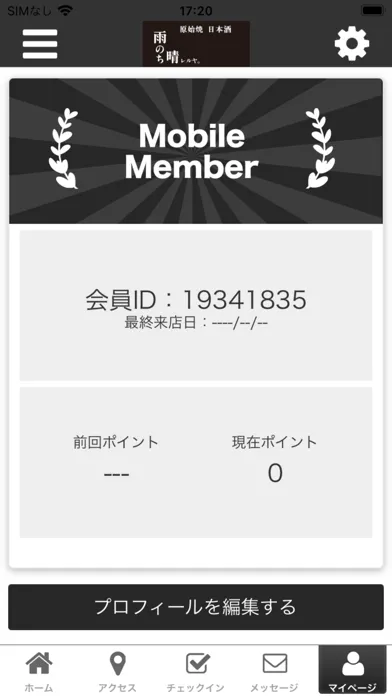Go to the アクセス tab
Image resolution: width=392 pixels, height=696 pixels.
pyautogui.click(x=118, y=671)
